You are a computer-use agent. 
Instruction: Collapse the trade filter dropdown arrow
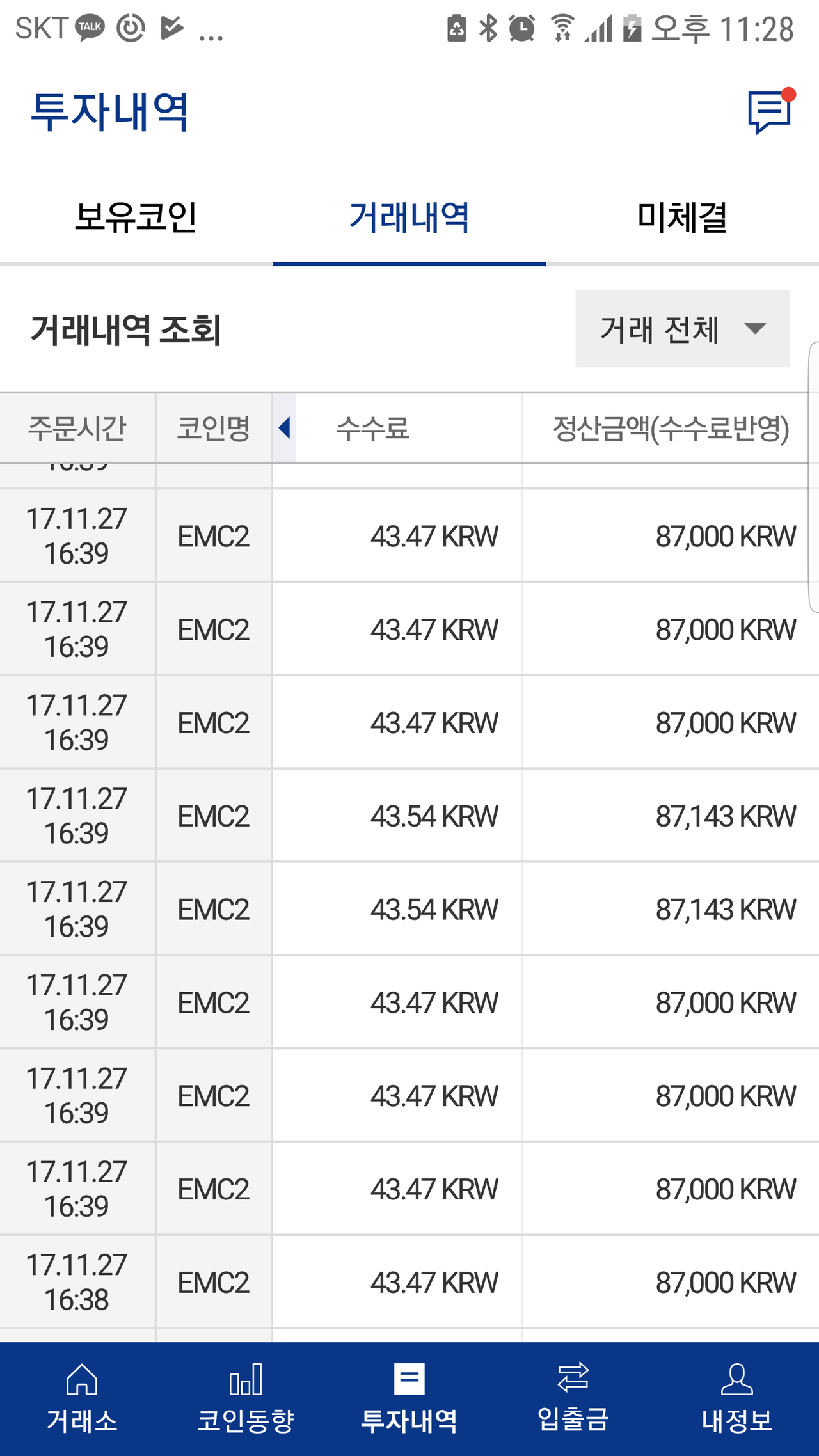[x=756, y=330]
